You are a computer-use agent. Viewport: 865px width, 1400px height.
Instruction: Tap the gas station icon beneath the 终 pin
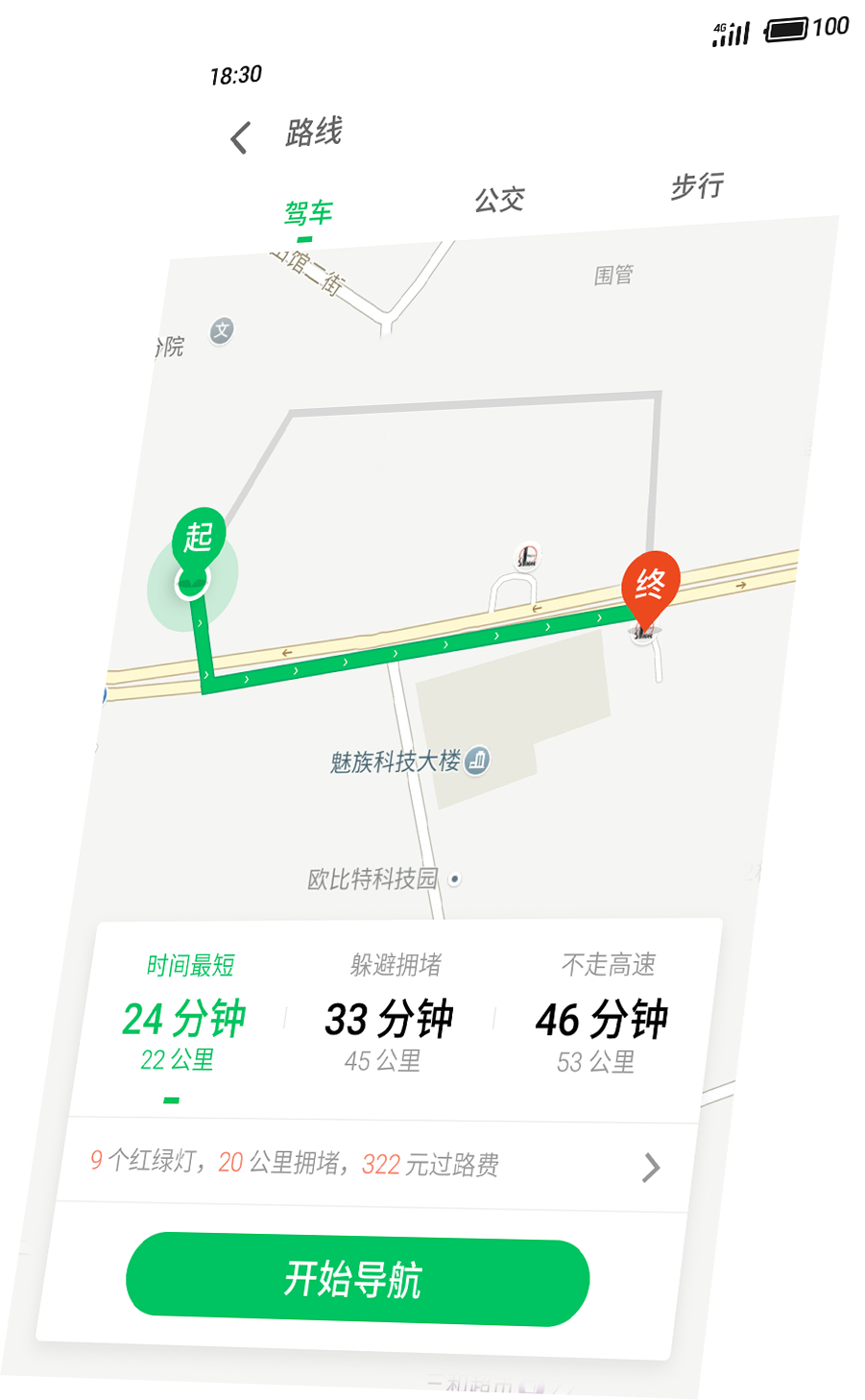[x=641, y=634]
